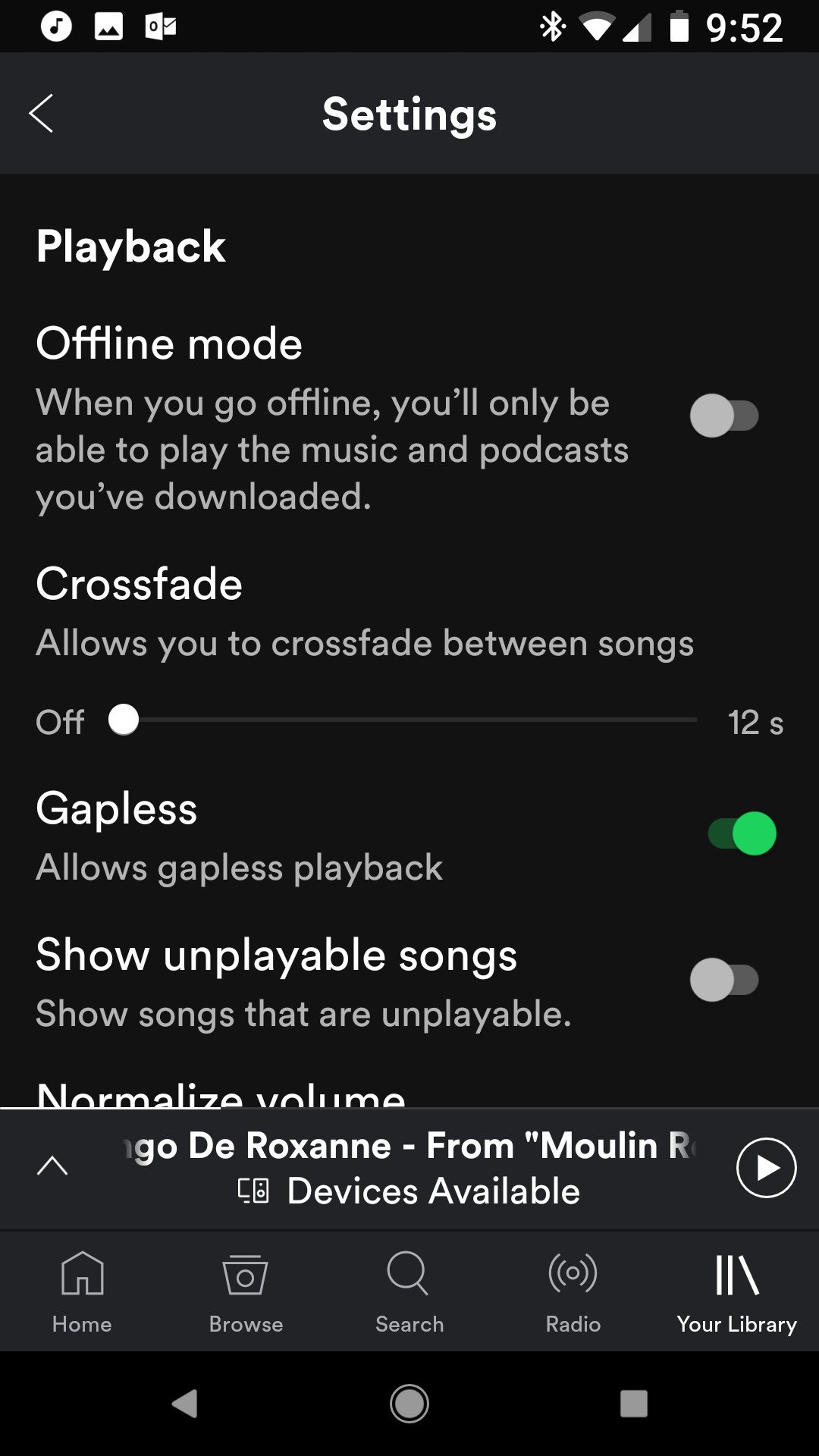Tap the Crossfade slider handle
819x1456 pixels.
click(x=124, y=720)
